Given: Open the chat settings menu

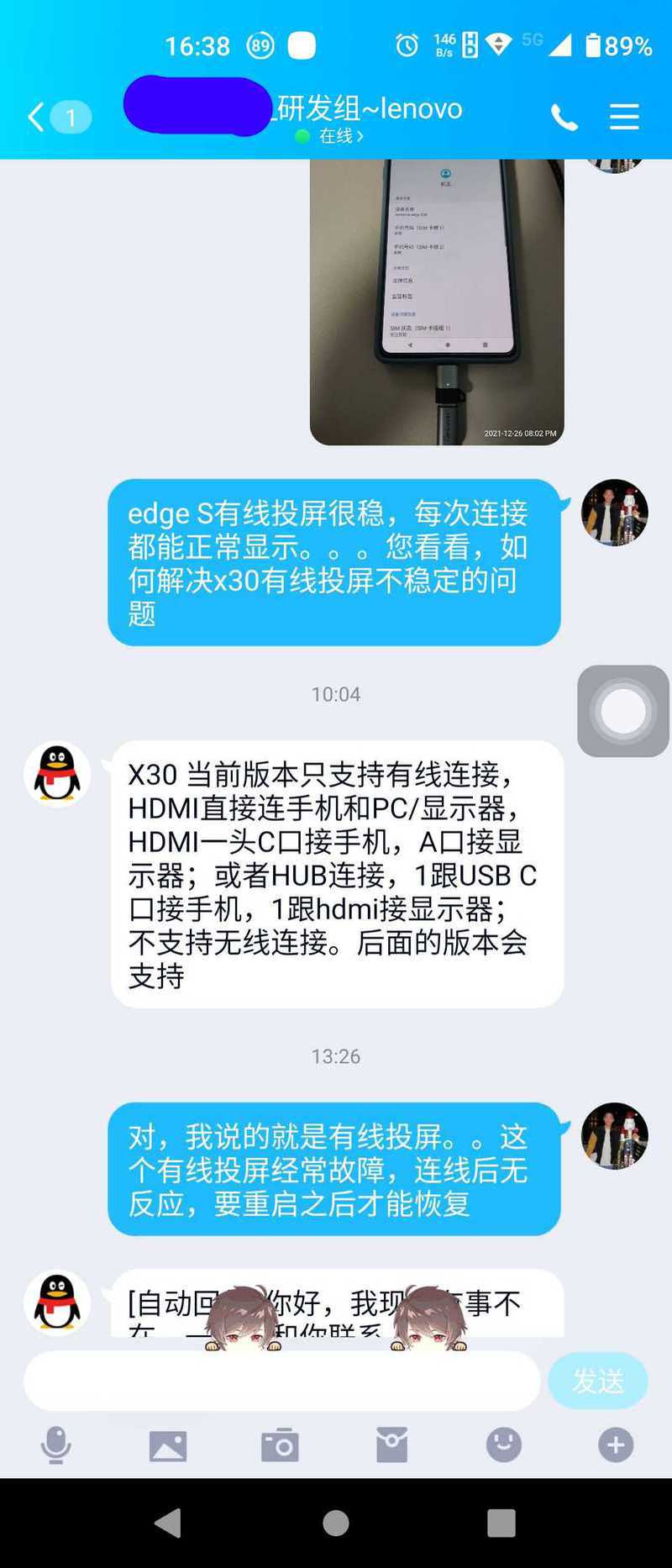Looking at the screenshot, I should point(624,117).
